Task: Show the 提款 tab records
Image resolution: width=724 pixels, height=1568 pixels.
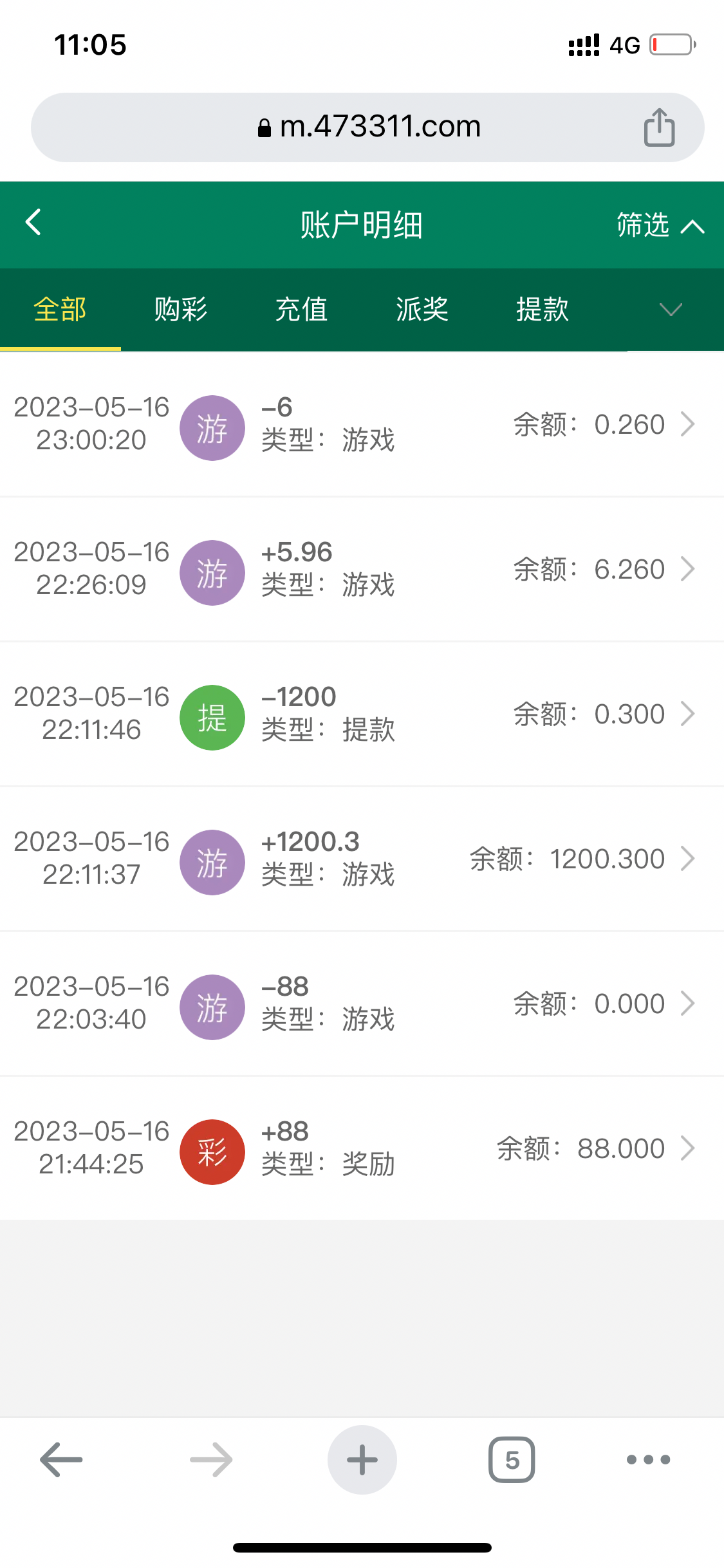Action: [543, 310]
